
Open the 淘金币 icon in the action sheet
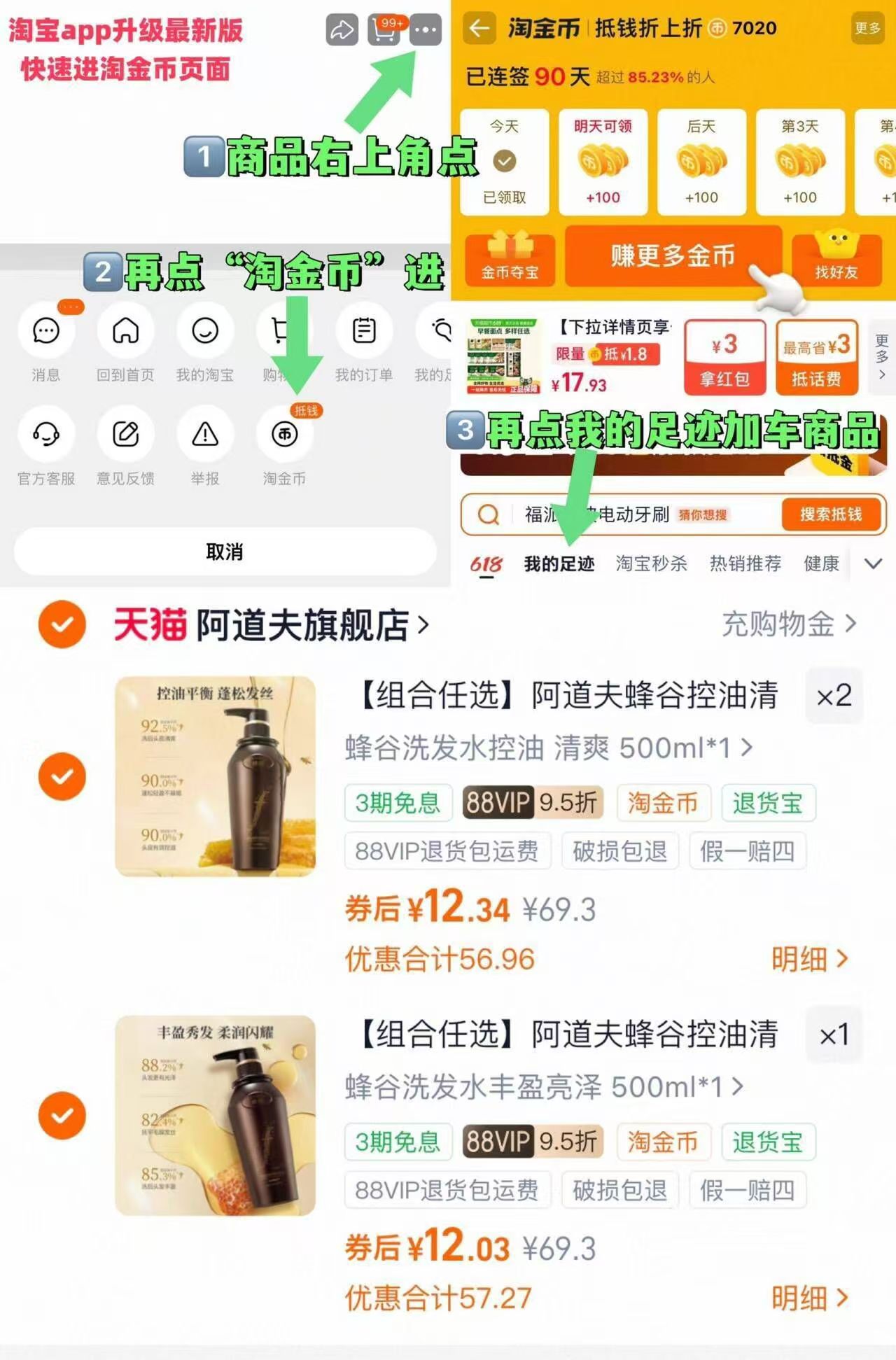pos(283,435)
